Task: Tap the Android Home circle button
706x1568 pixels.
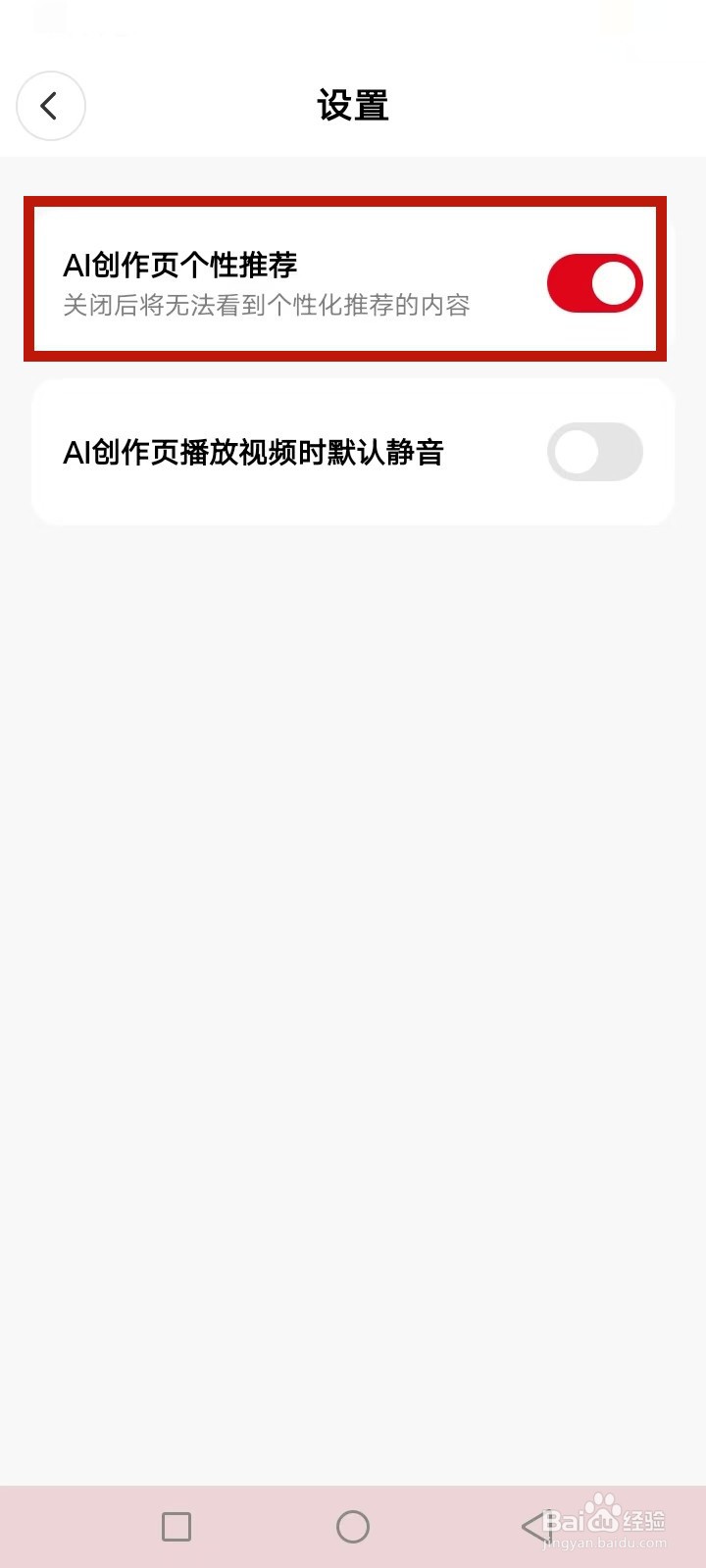Action: 353,1526
